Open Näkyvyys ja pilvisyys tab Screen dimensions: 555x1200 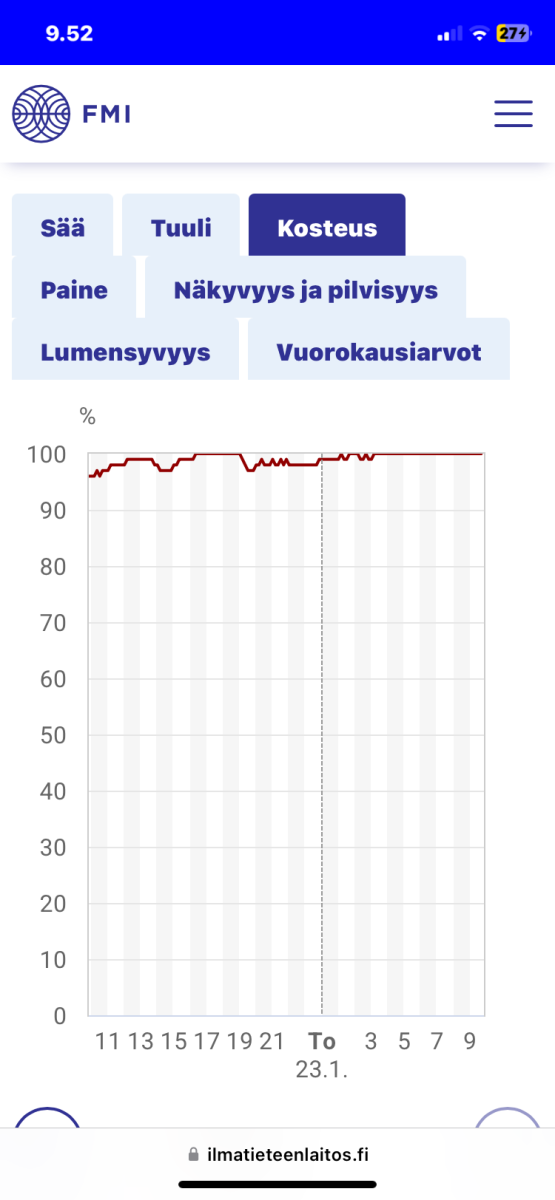click(306, 289)
